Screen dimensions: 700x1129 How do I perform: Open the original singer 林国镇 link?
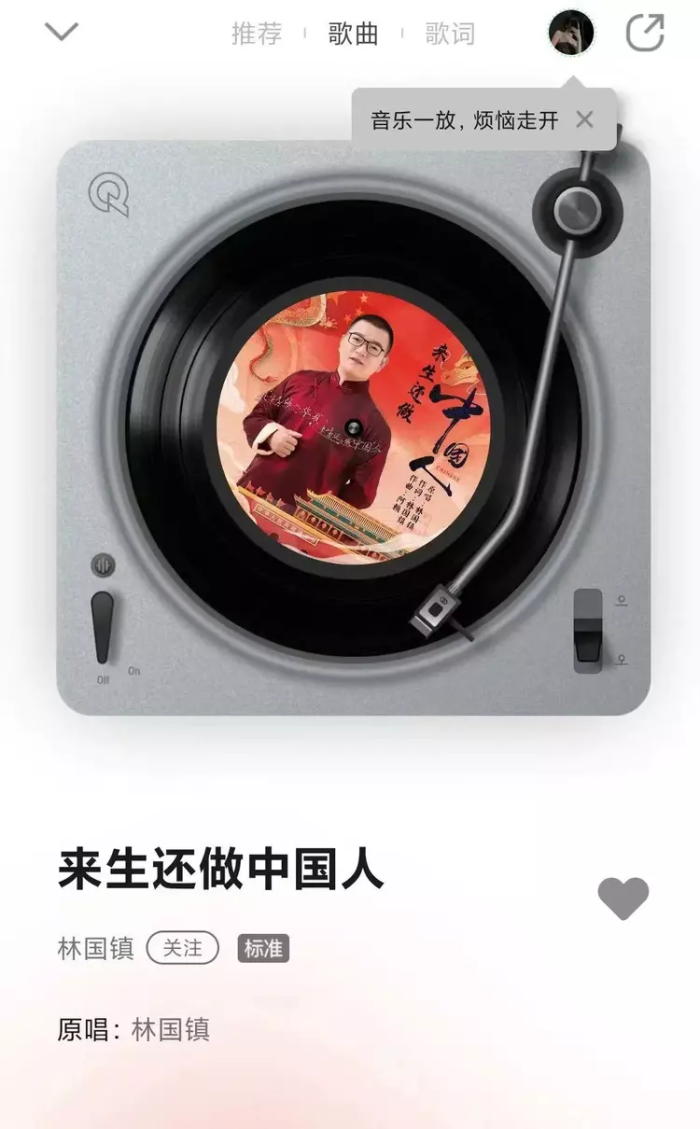(x=170, y=1030)
